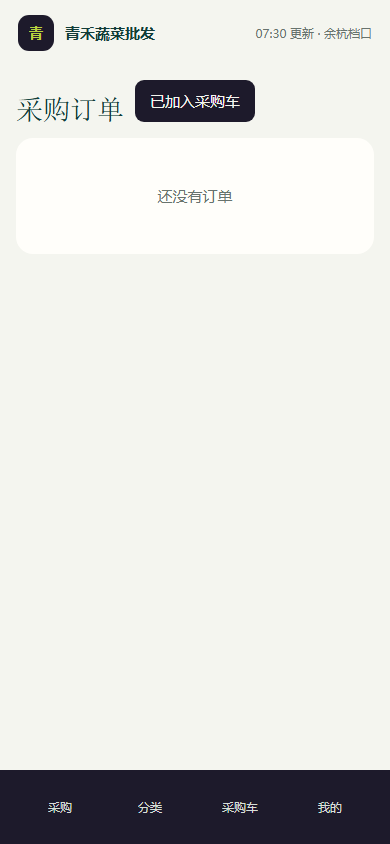The height and width of the screenshot is (844, 390).
Task: Open the 我的 tab
Action: coord(330,807)
